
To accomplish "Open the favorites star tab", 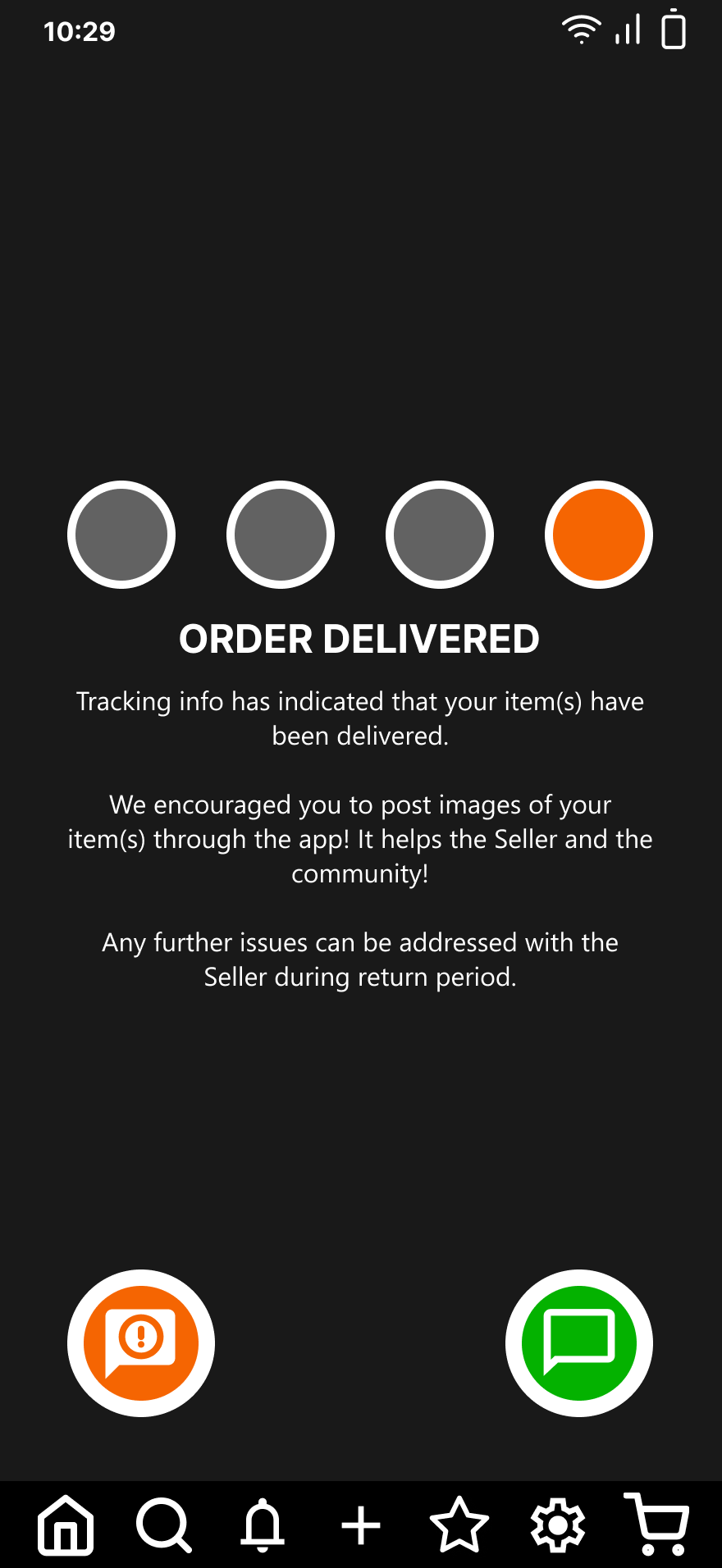I will click(459, 1525).
